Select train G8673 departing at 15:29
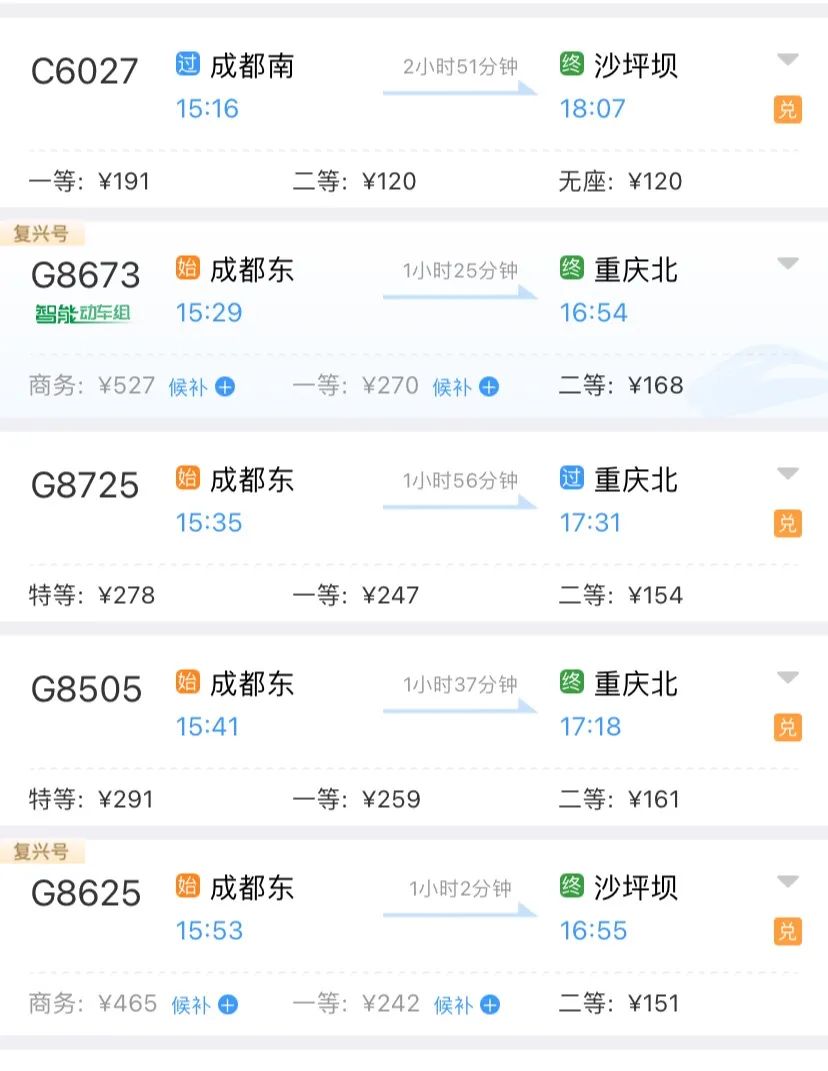 [x=85, y=276]
